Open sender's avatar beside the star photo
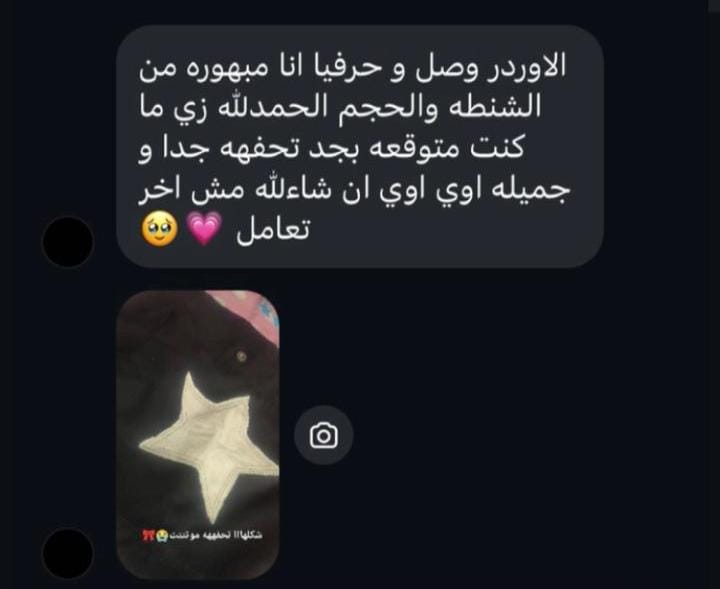Viewport: 720px width, 589px height. coord(68,553)
